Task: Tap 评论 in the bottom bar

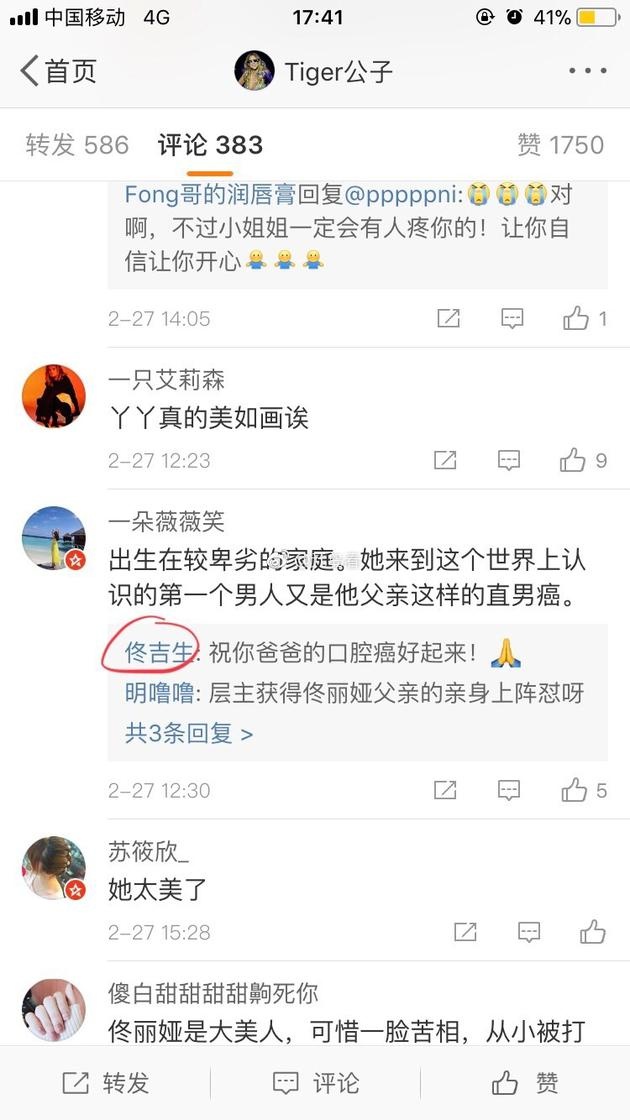Action: click(x=315, y=1083)
